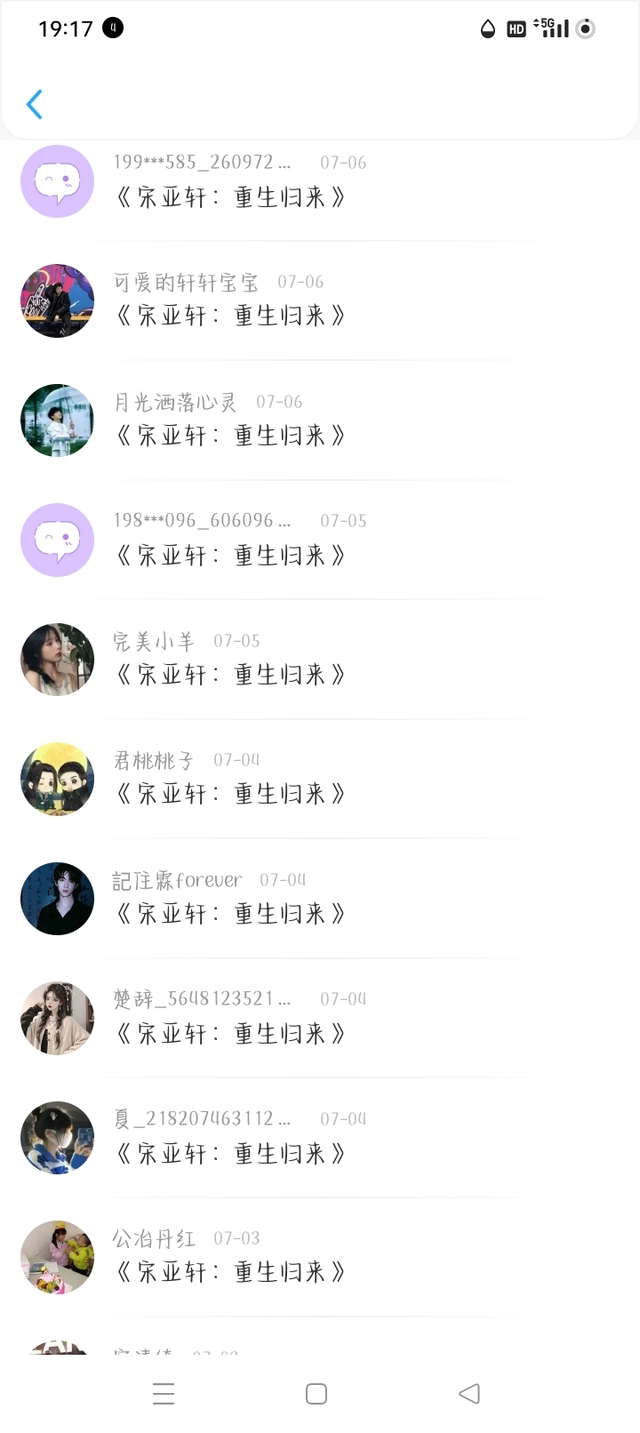640x1433 pixels.
Task: Open the row by user 199***585_260972
Action: (x=320, y=182)
